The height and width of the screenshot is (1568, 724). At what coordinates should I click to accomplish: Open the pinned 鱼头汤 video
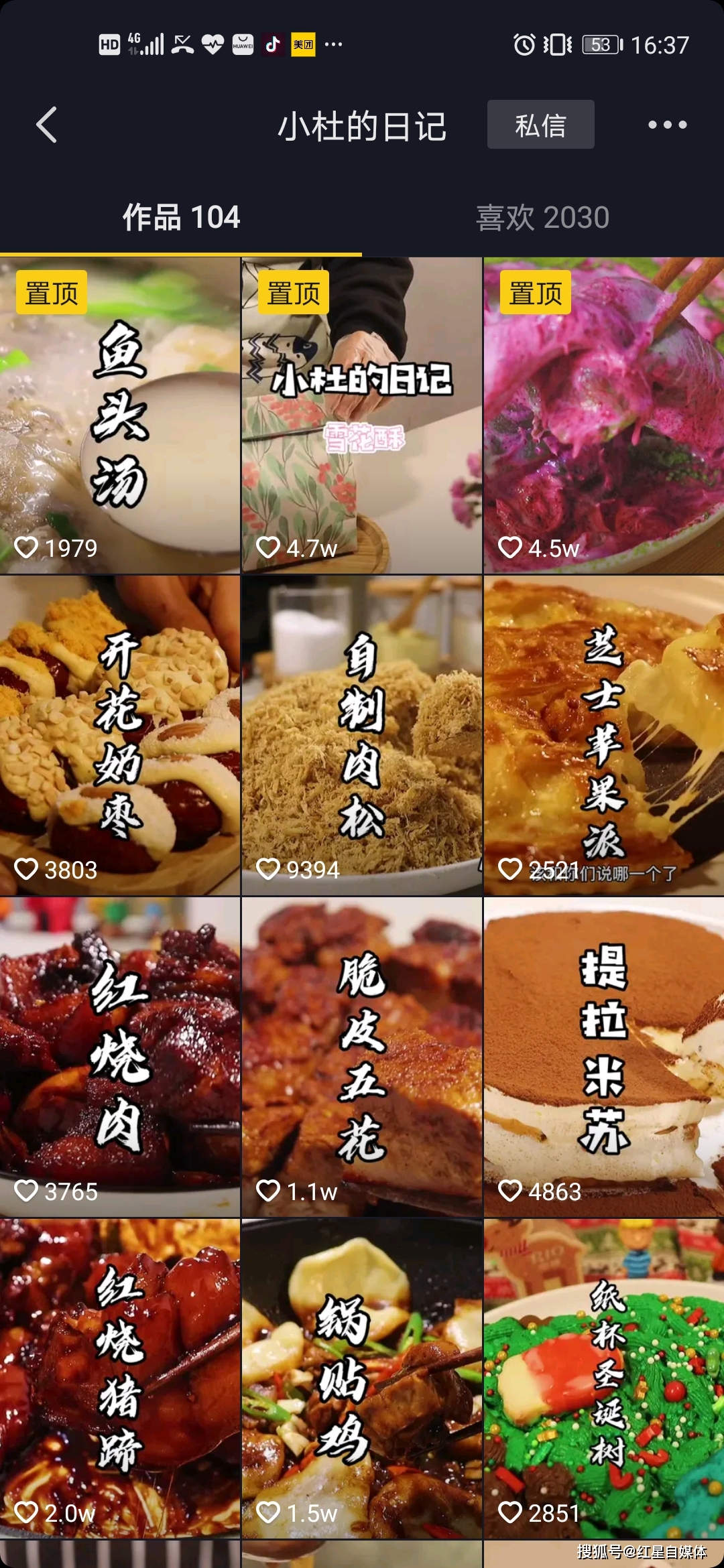point(120,415)
